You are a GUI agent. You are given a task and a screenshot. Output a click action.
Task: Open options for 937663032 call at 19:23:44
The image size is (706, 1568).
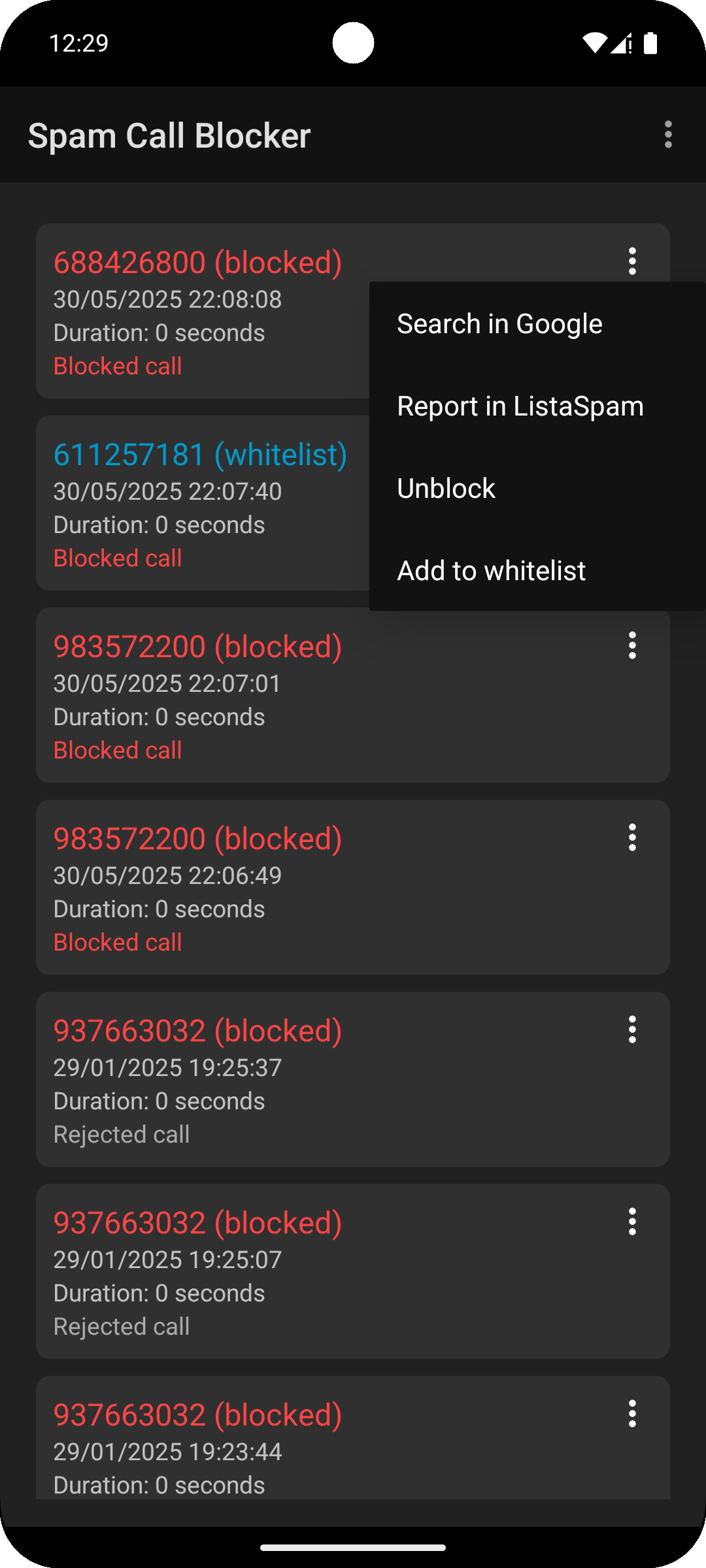click(x=632, y=1414)
